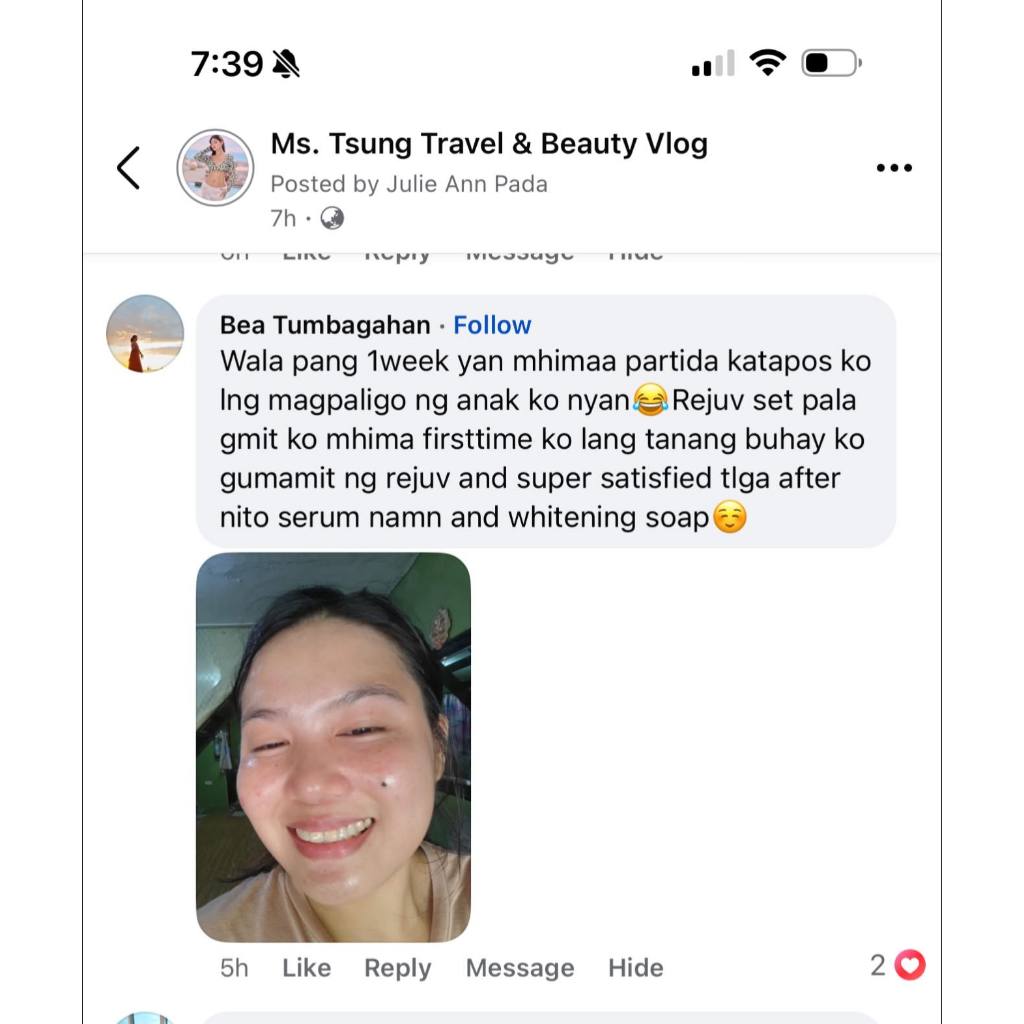The width and height of the screenshot is (1024, 1024).
Task: Go back using the back arrow
Action: point(128,168)
